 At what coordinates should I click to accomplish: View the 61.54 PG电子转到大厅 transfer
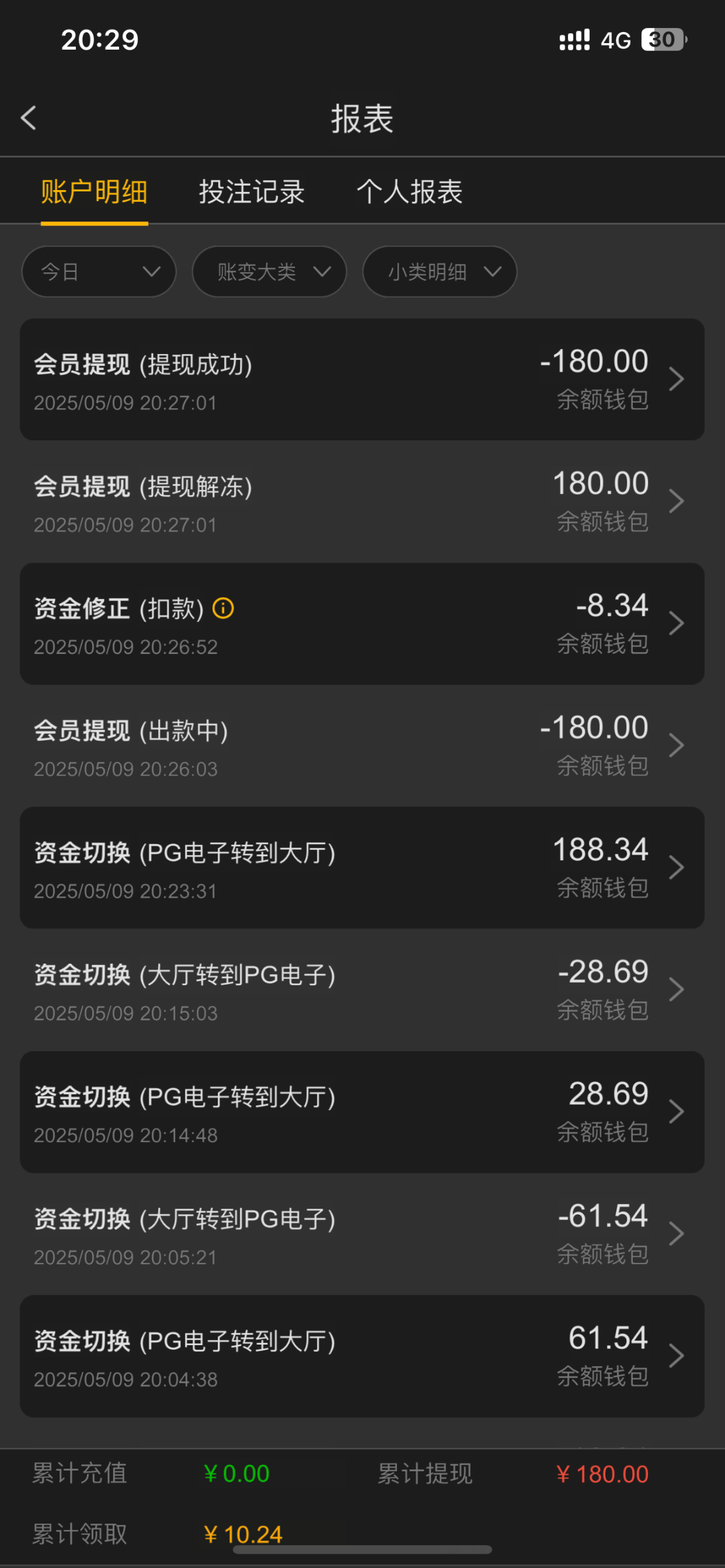pos(362,1356)
